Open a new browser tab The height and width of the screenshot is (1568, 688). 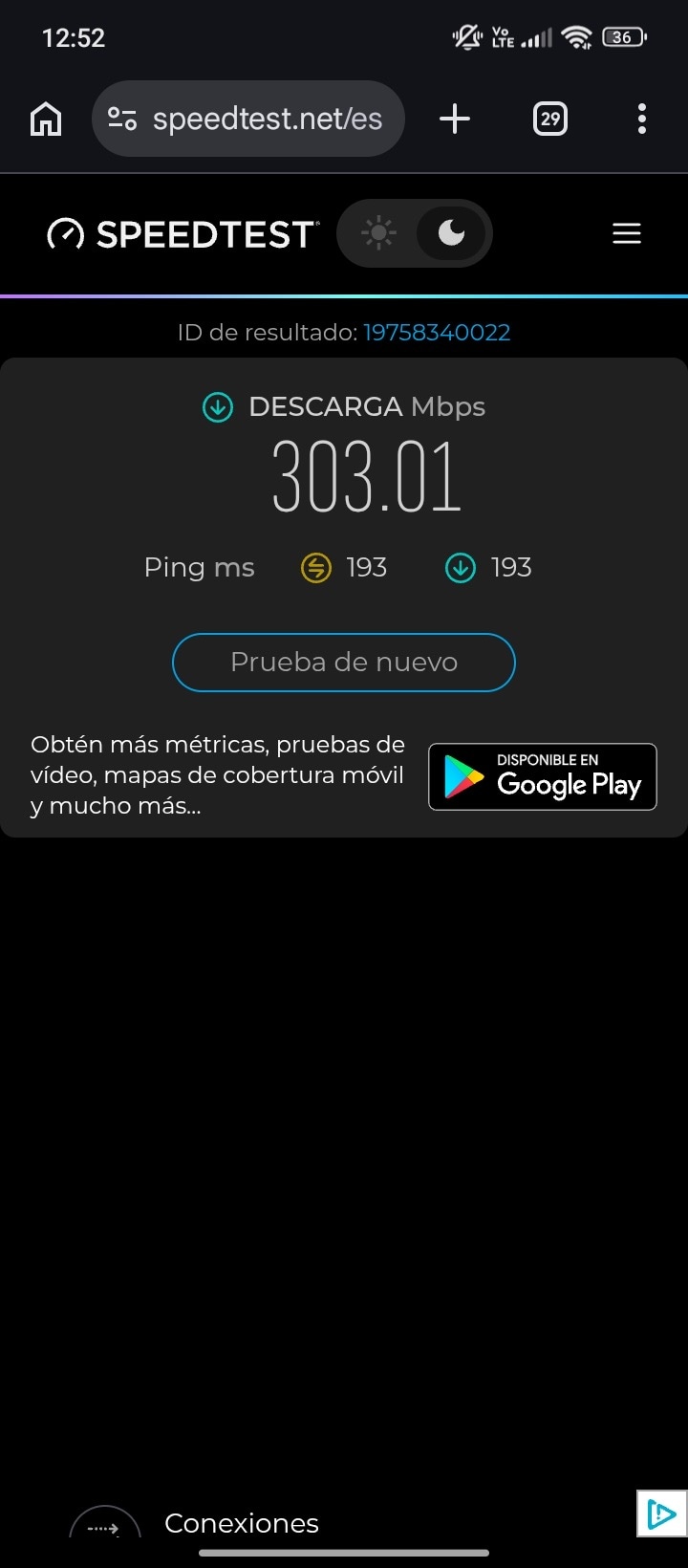(x=455, y=119)
